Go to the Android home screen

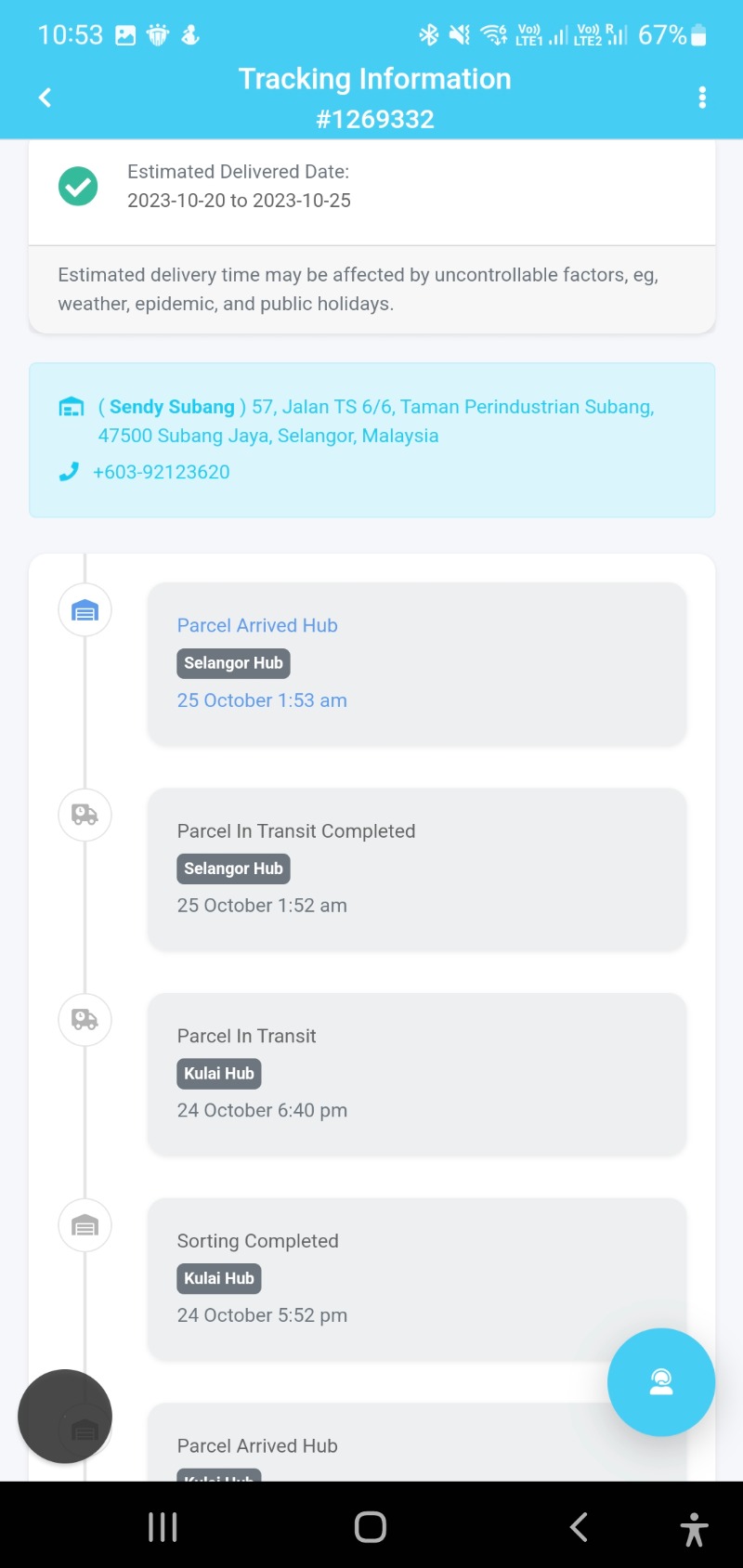[371, 1526]
